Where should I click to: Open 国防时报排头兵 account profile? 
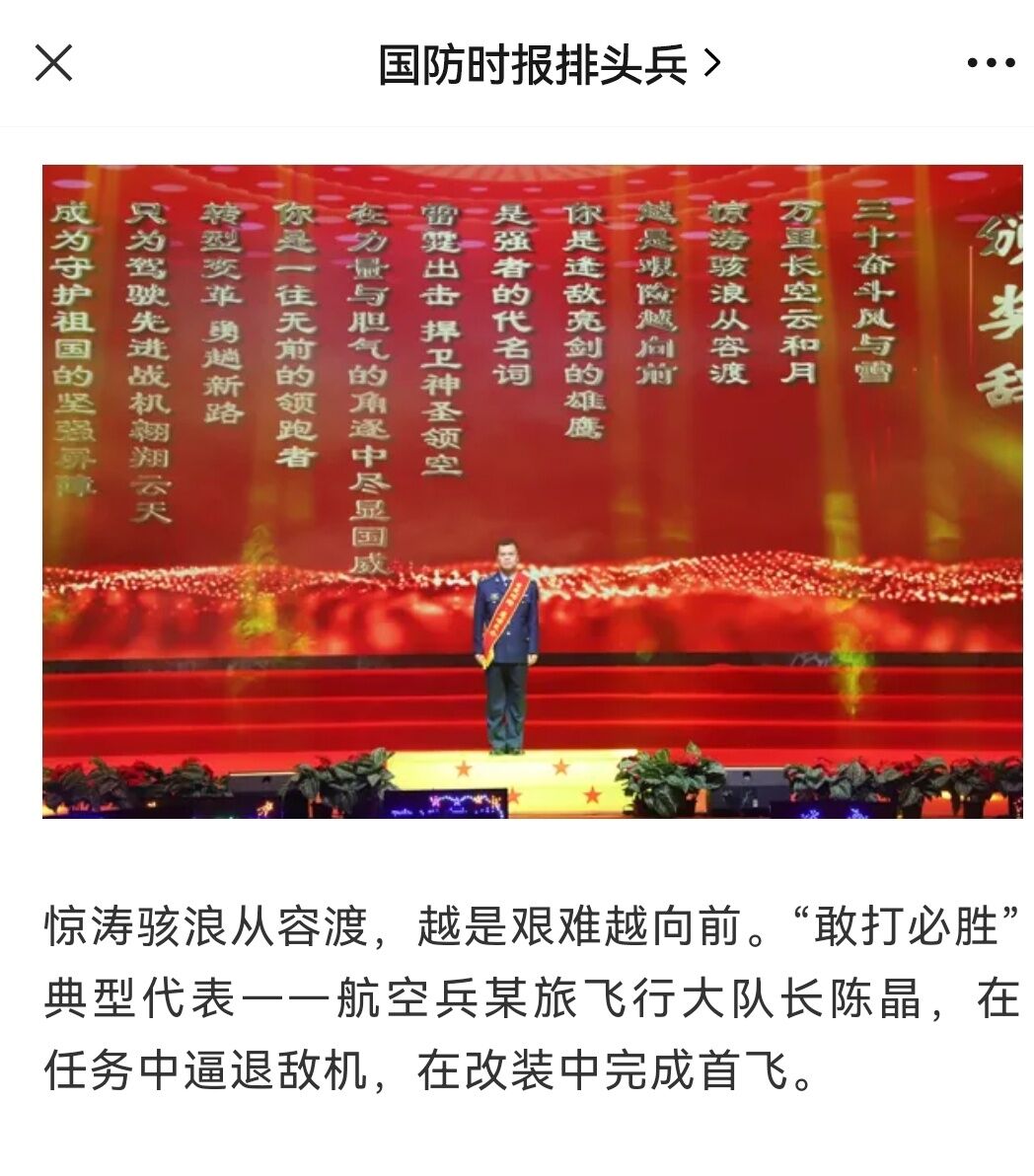click(x=549, y=64)
